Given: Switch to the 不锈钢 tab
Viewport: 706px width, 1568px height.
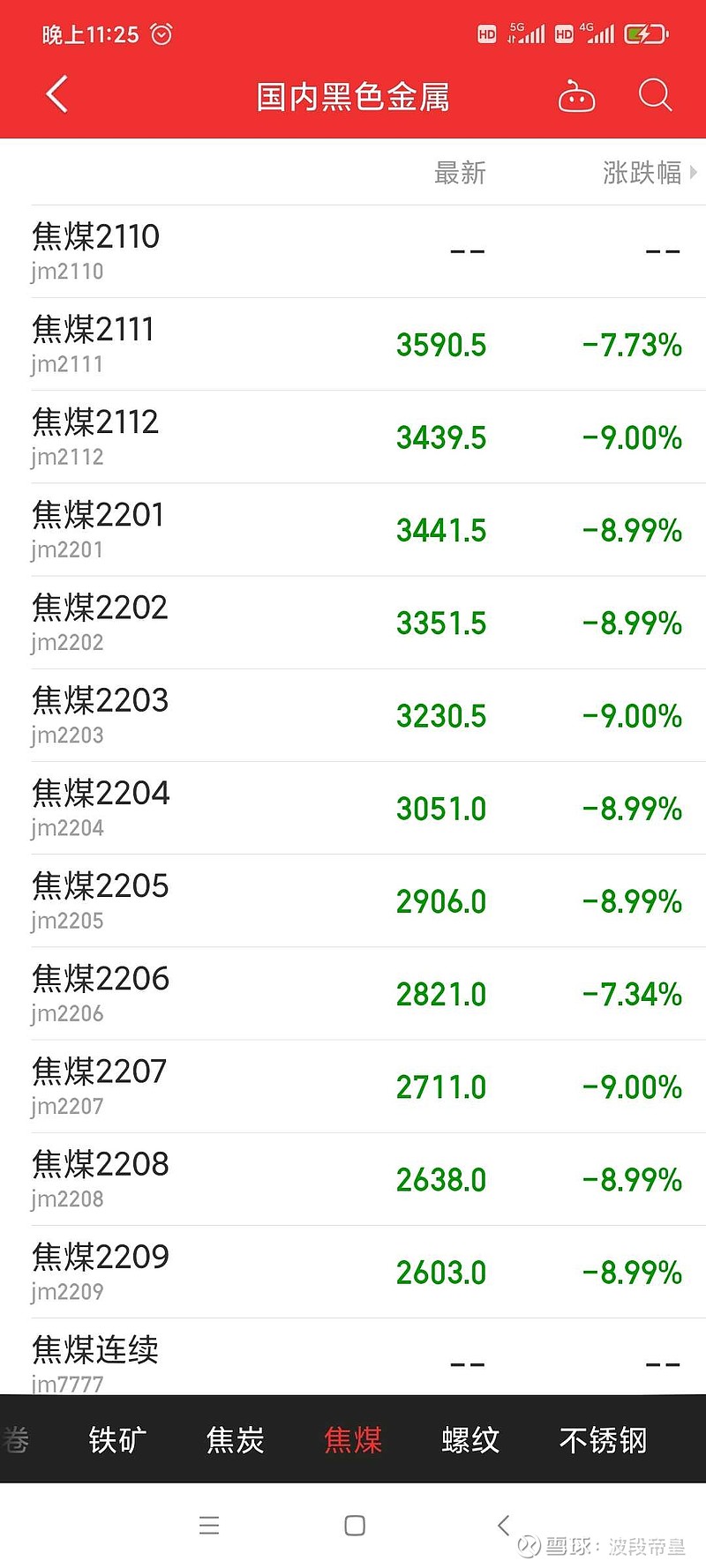Looking at the screenshot, I should [x=603, y=1440].
